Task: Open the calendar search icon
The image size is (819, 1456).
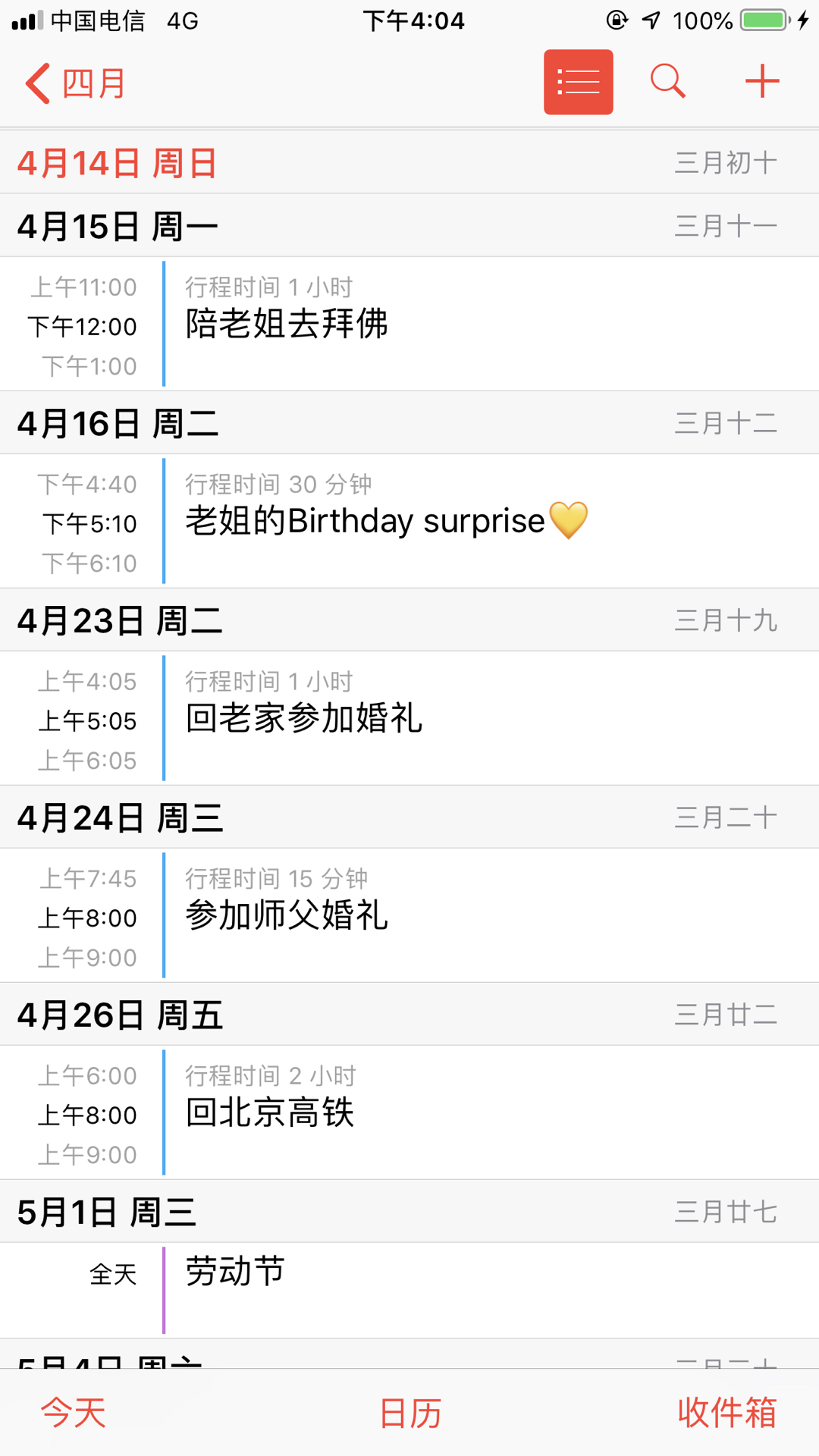Action: click(x=668, y=81)
